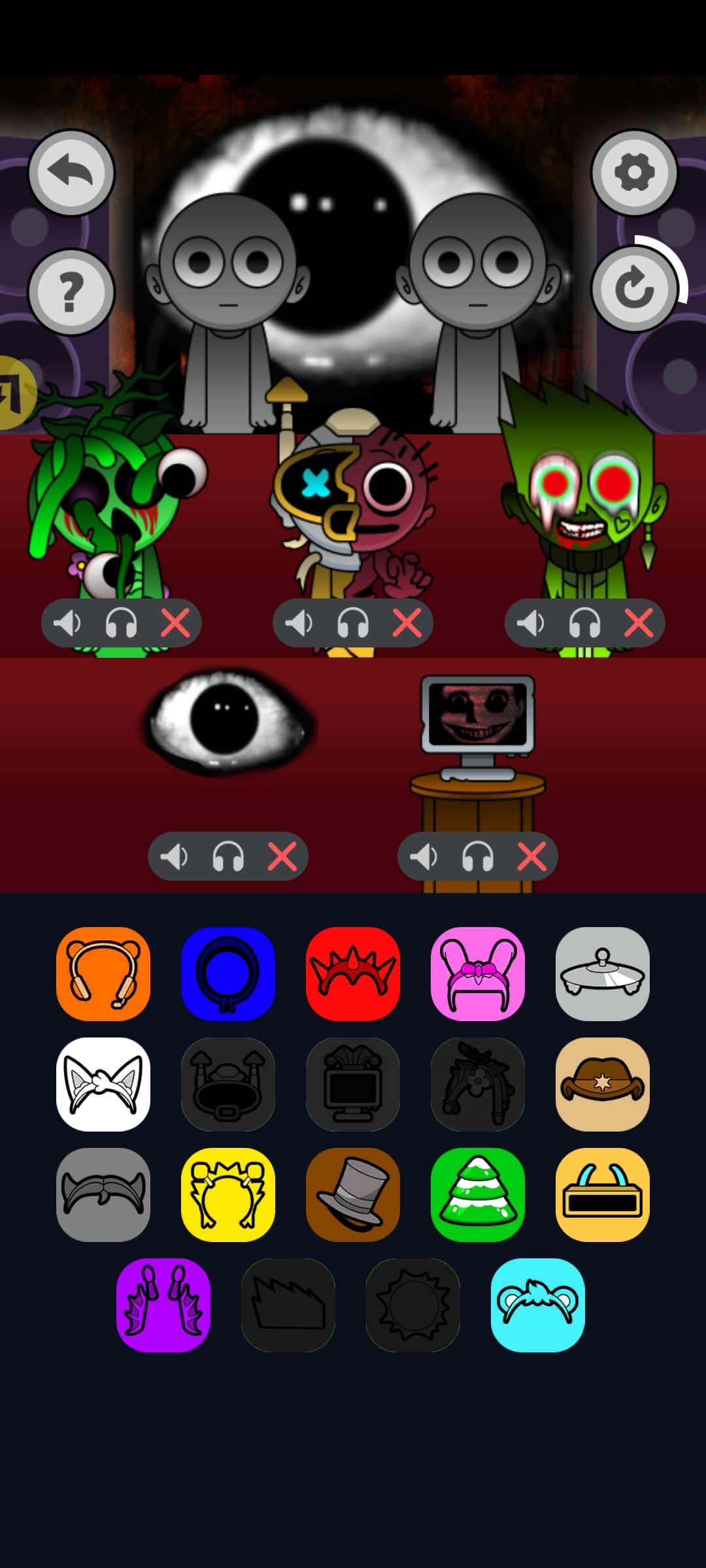Choose the cyan bear ears icon

(x=538, y=1305)
